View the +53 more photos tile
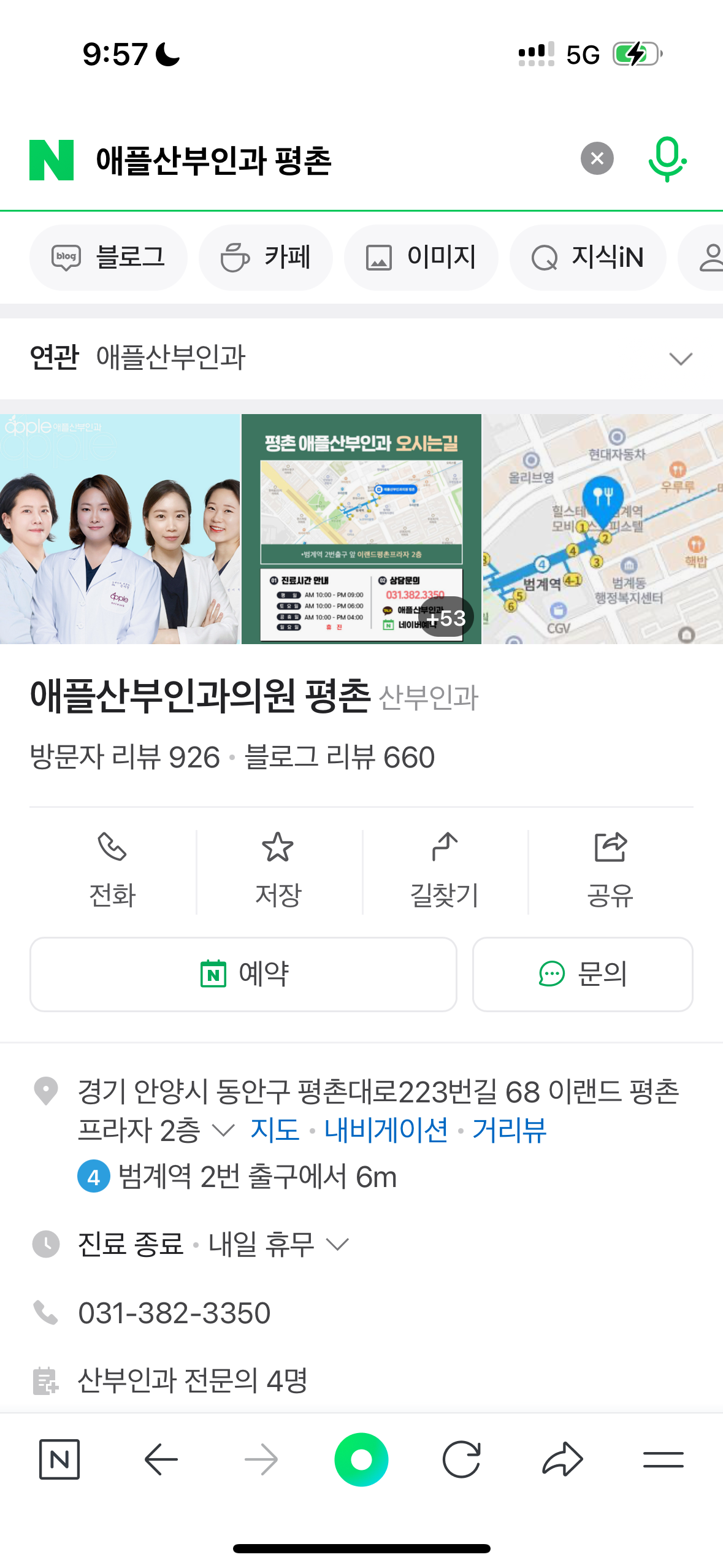Screen dimensions: 723x1568 pyautogui.click(x=446, y=617)
